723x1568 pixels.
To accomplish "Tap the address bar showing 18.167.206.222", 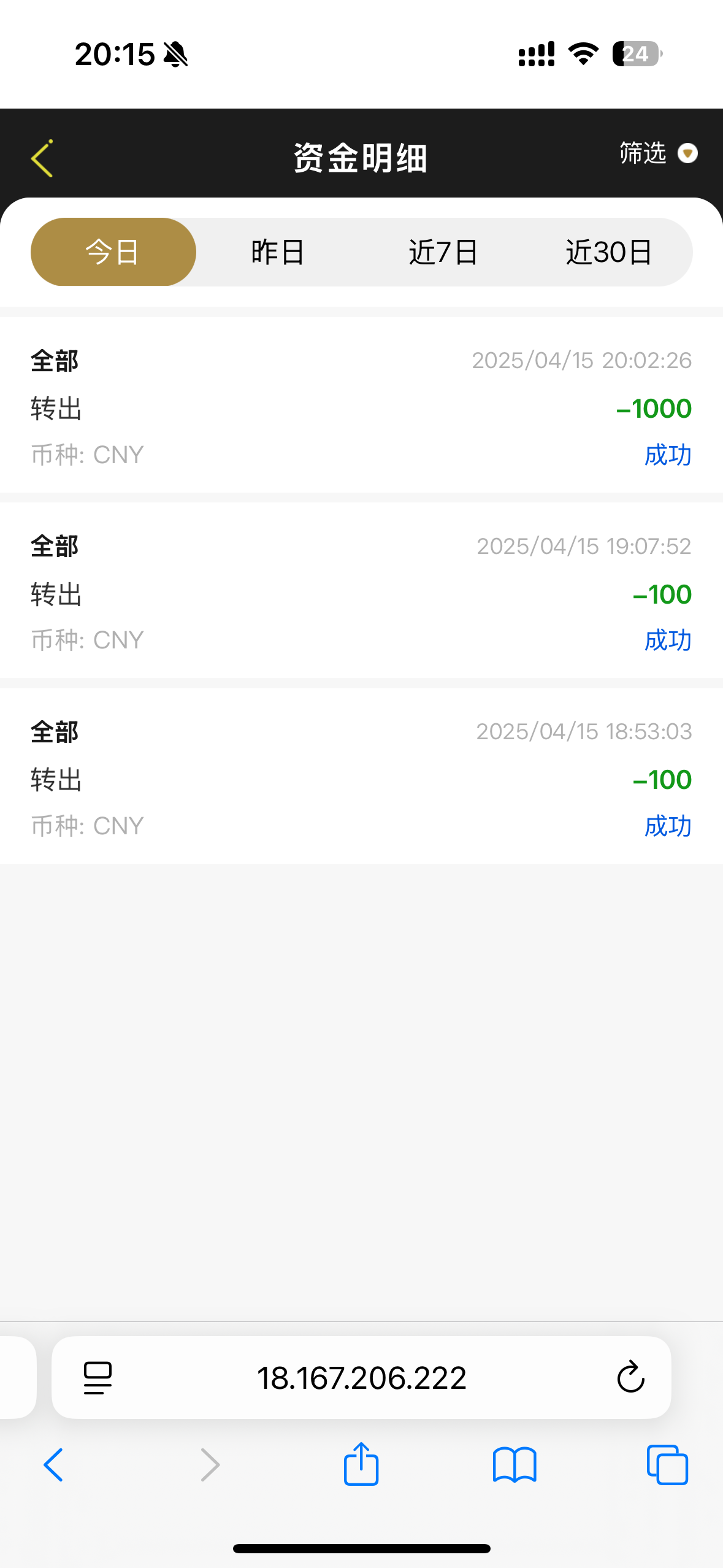I will pyautogui.click(x=362, y=1377).
